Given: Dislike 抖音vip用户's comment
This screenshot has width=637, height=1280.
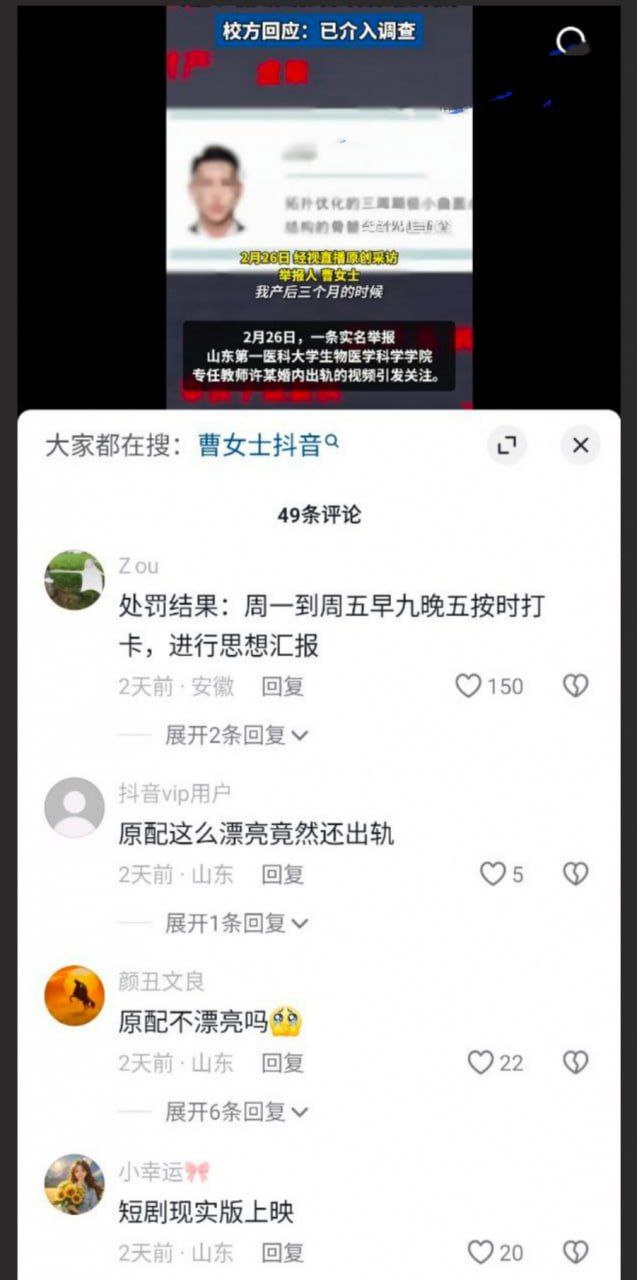Looking at the screenshot, I should [575, 874].
